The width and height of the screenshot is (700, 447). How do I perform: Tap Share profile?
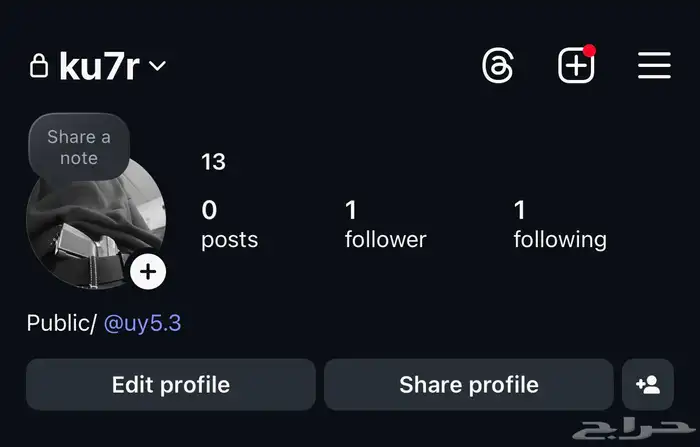[468, 385]
